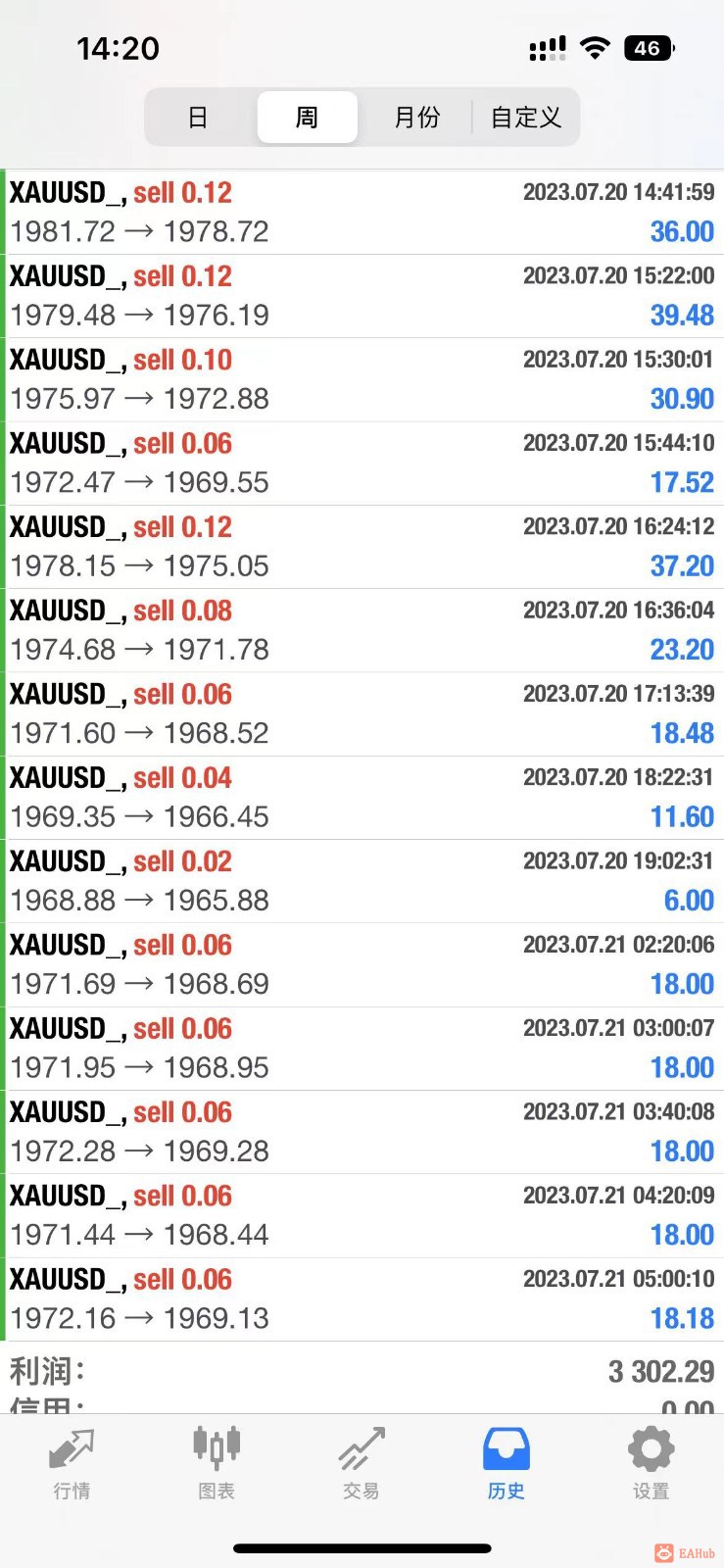Expand the sell 0.04 trade at 18:22:31

point(362,798)
